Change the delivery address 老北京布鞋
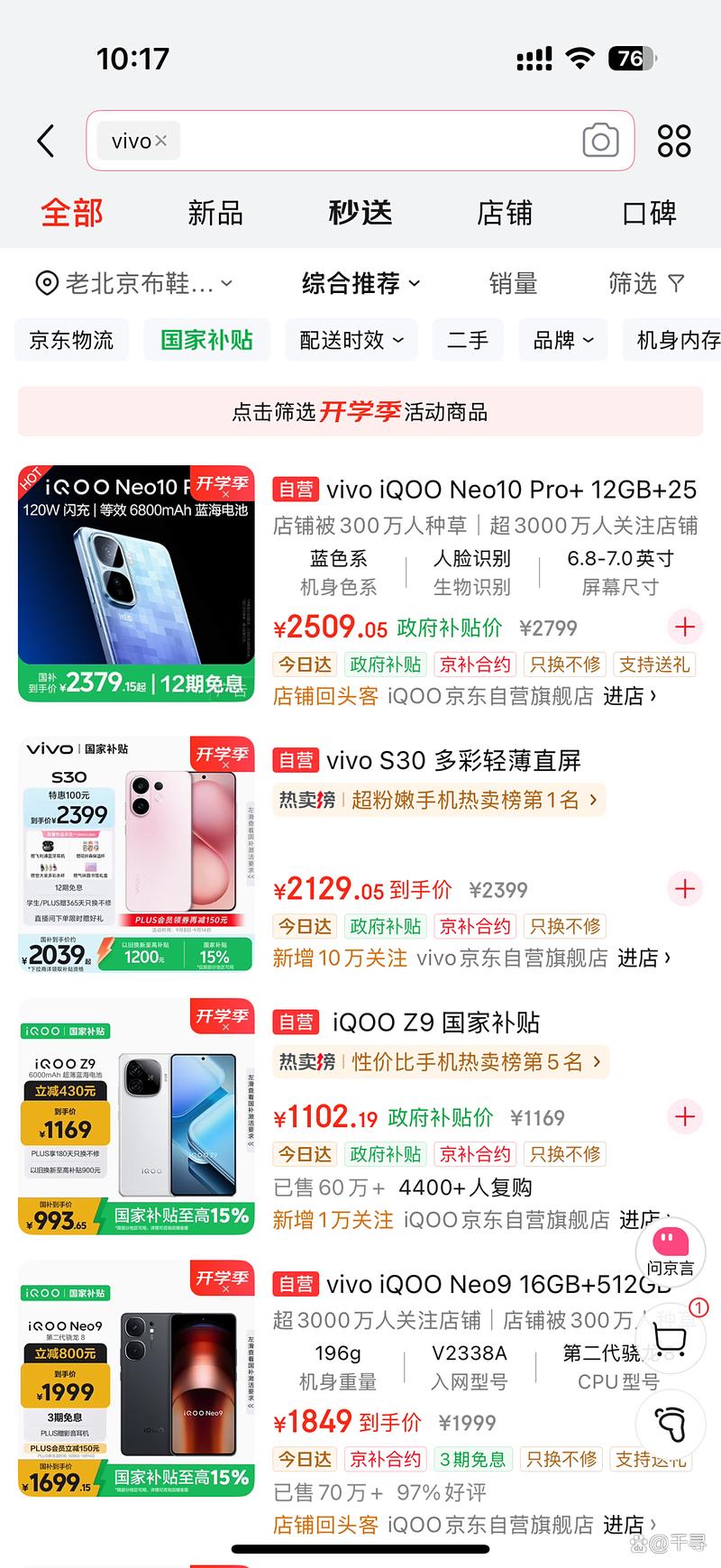The width and height of the screenshot is (721, 1568). pos(133,284)
